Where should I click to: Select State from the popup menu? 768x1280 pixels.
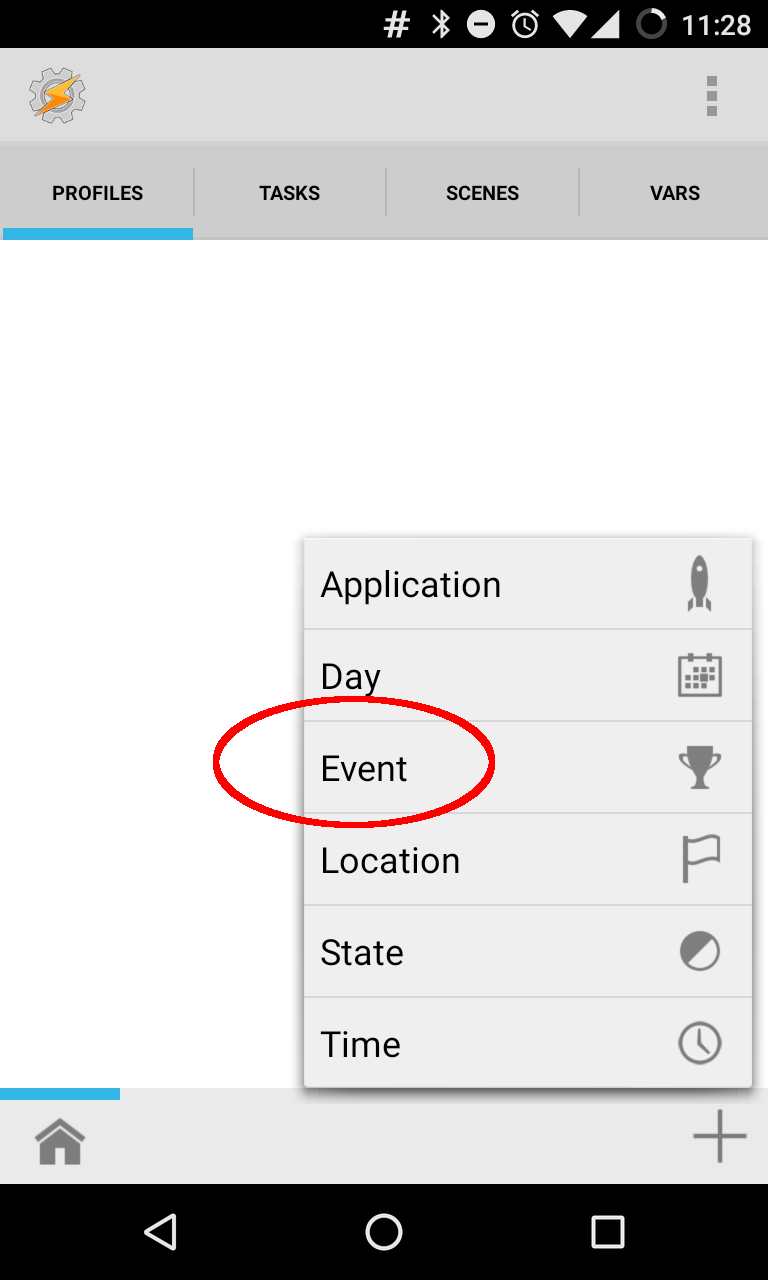tap(527, 952)
